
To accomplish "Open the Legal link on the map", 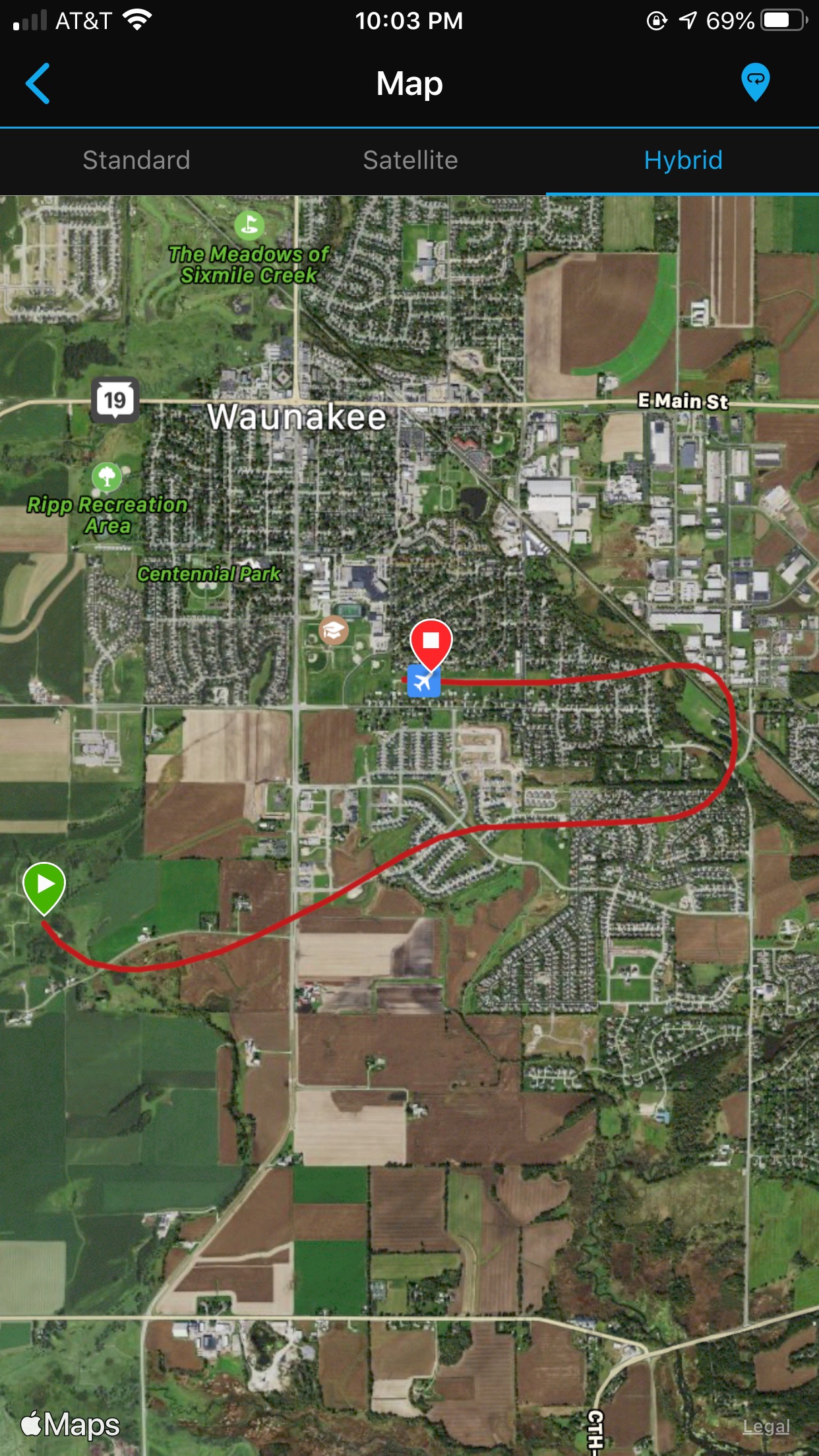I will click(766, 1426).
